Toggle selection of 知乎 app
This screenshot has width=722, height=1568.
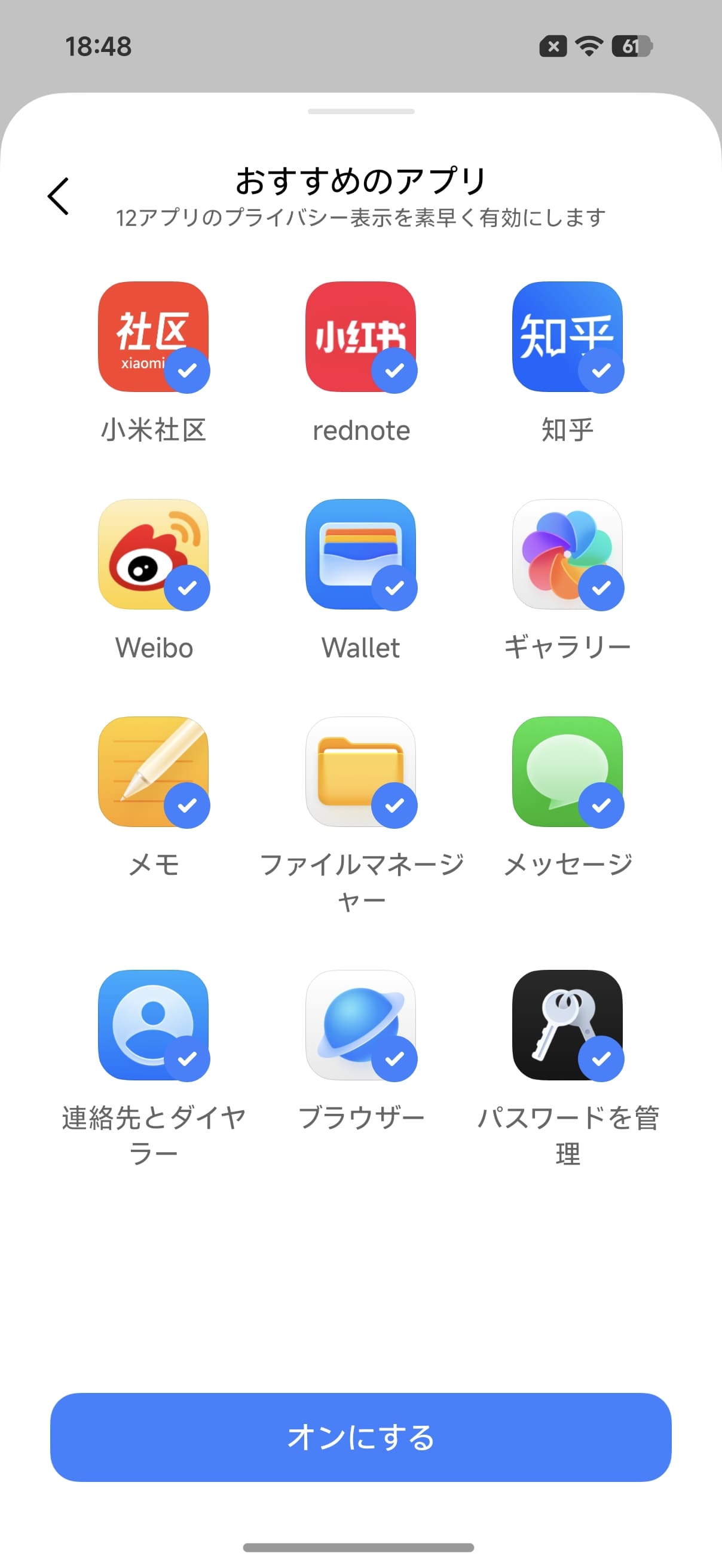[567, 336]
